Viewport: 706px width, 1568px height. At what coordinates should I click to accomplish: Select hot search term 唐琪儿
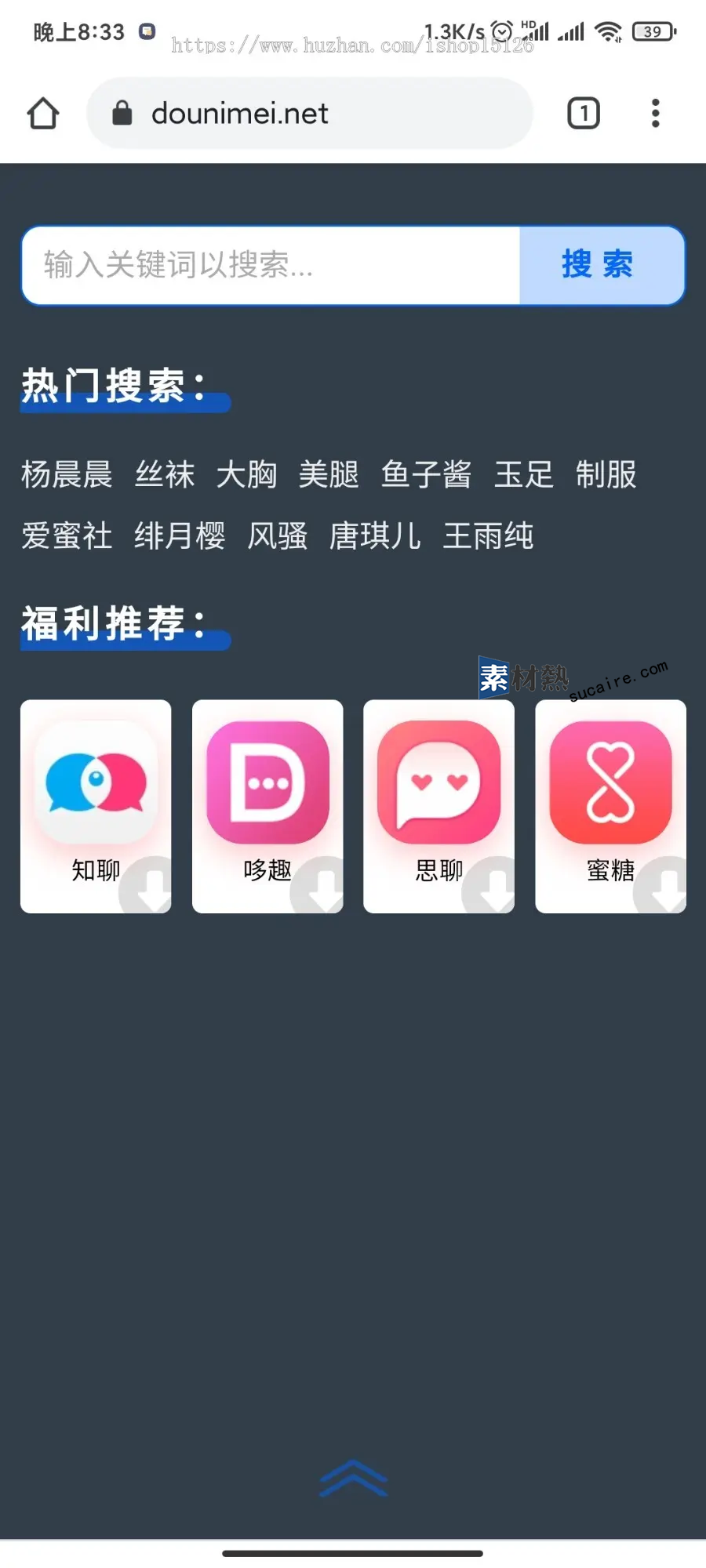coord(375,536)
